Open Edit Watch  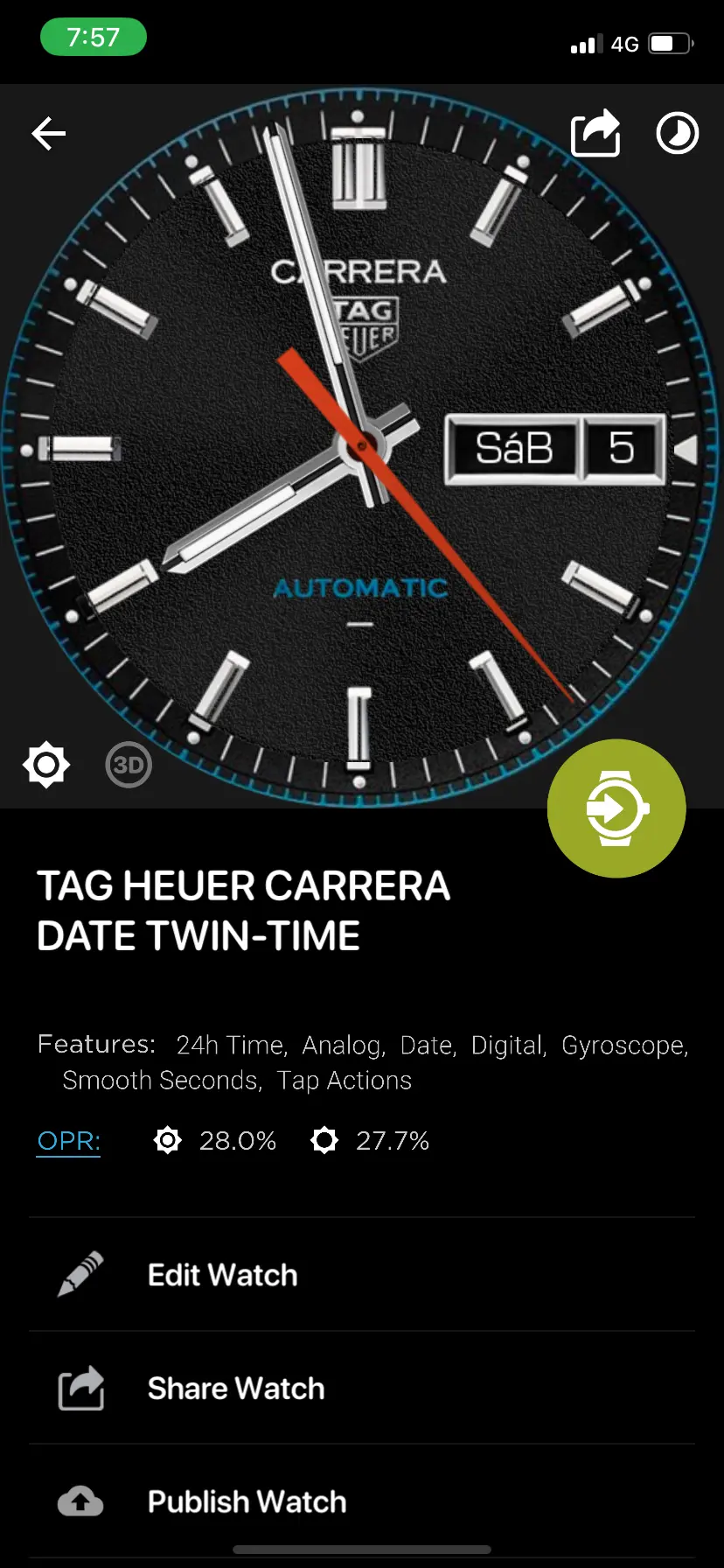point(362,1275)
